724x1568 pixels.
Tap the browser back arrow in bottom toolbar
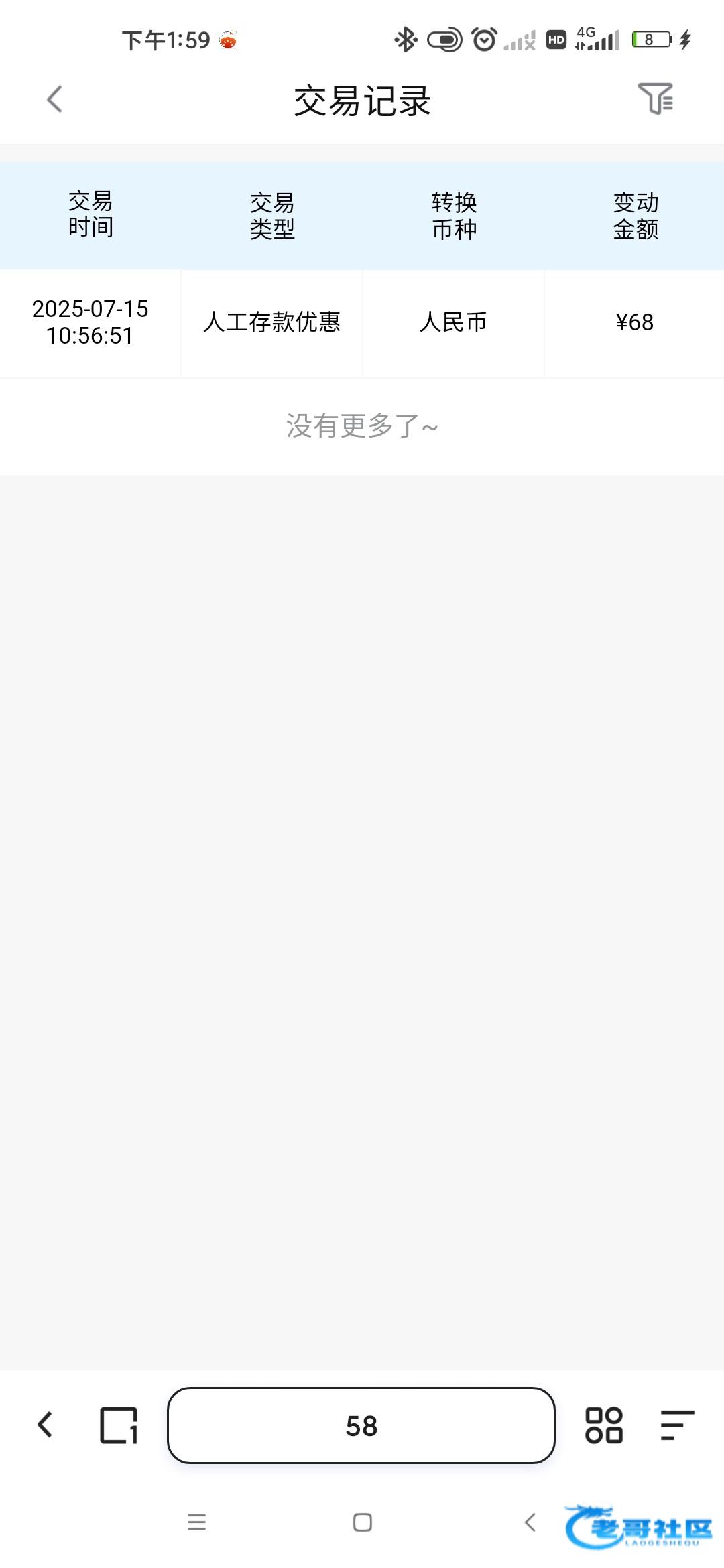tap(45, 1425)
